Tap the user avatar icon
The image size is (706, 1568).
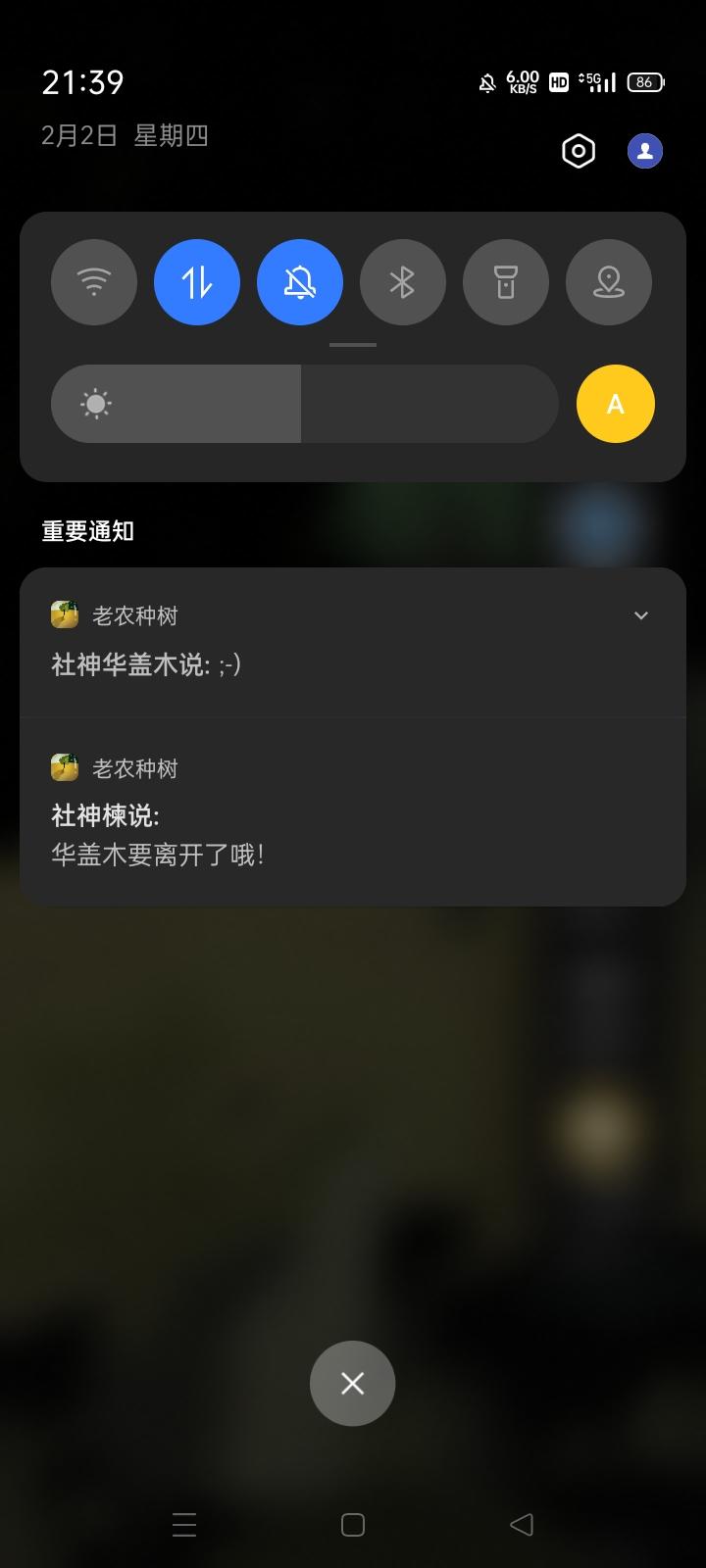[x=644, y=151]
